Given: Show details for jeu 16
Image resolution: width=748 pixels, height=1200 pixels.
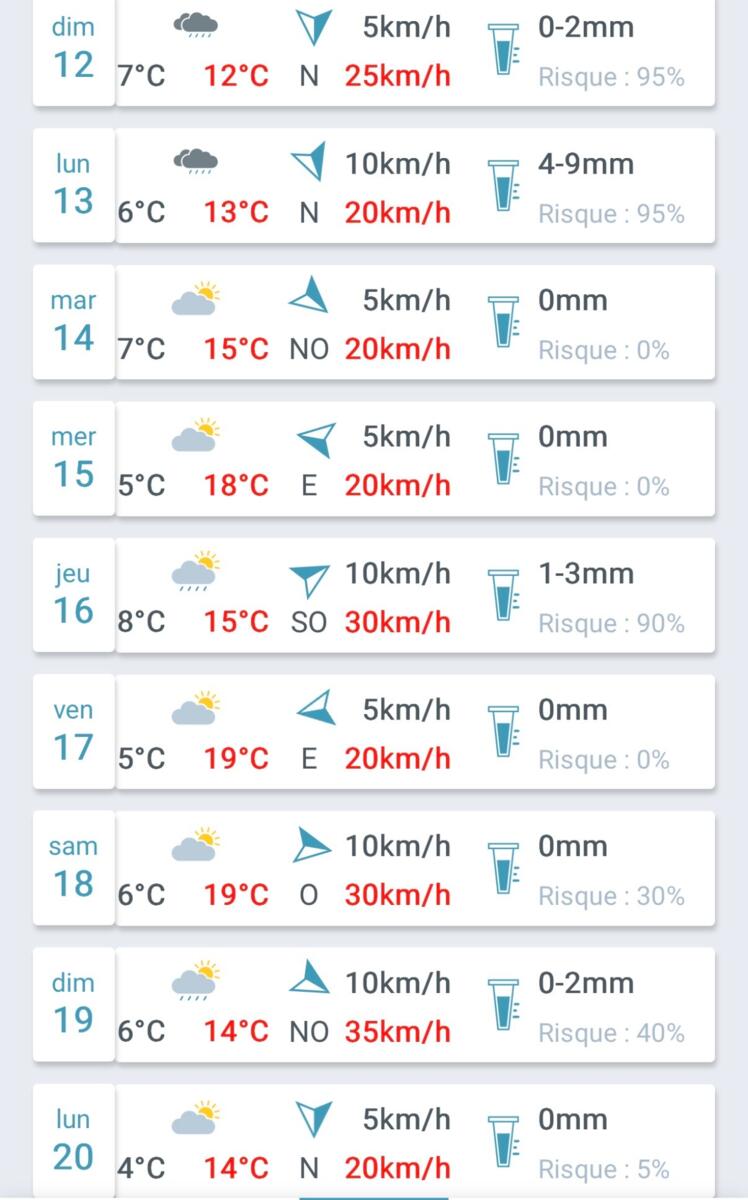Looking at the screenshot, I should [374, 596].
